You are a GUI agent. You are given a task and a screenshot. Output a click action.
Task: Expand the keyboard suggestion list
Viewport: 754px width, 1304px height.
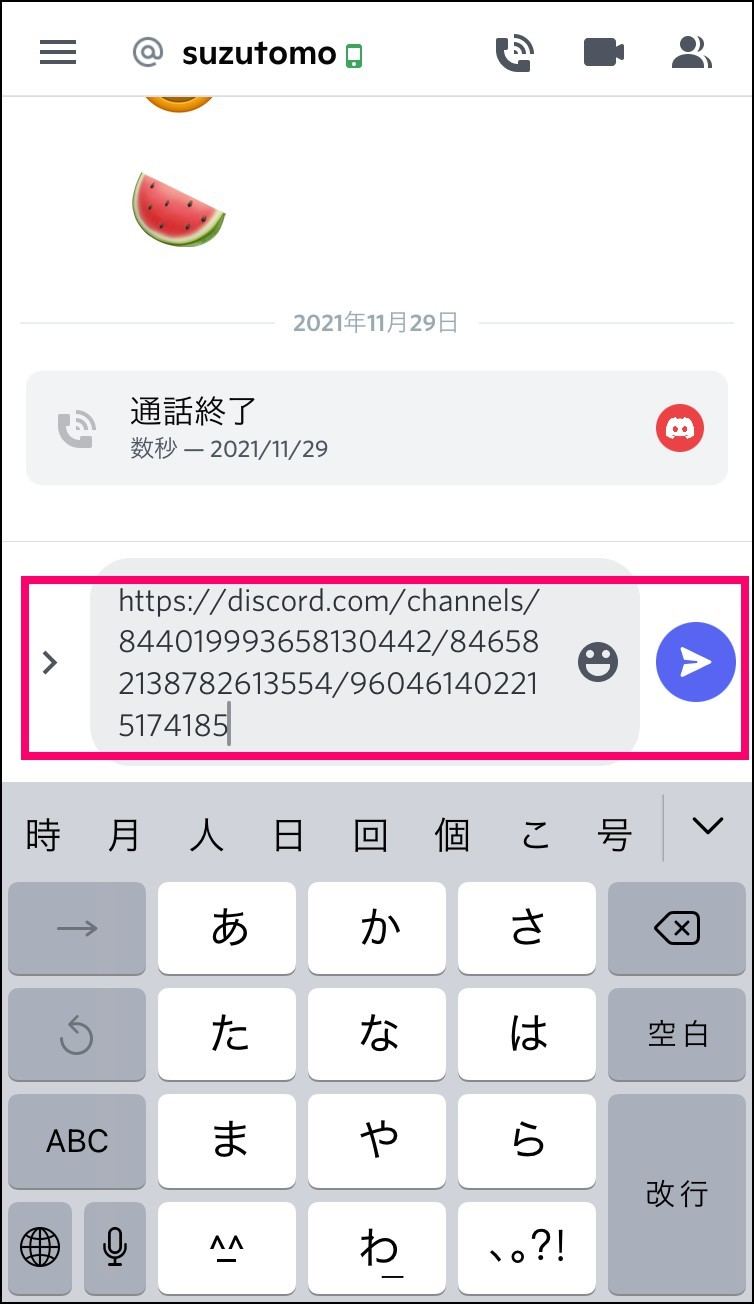click(707, 826)
